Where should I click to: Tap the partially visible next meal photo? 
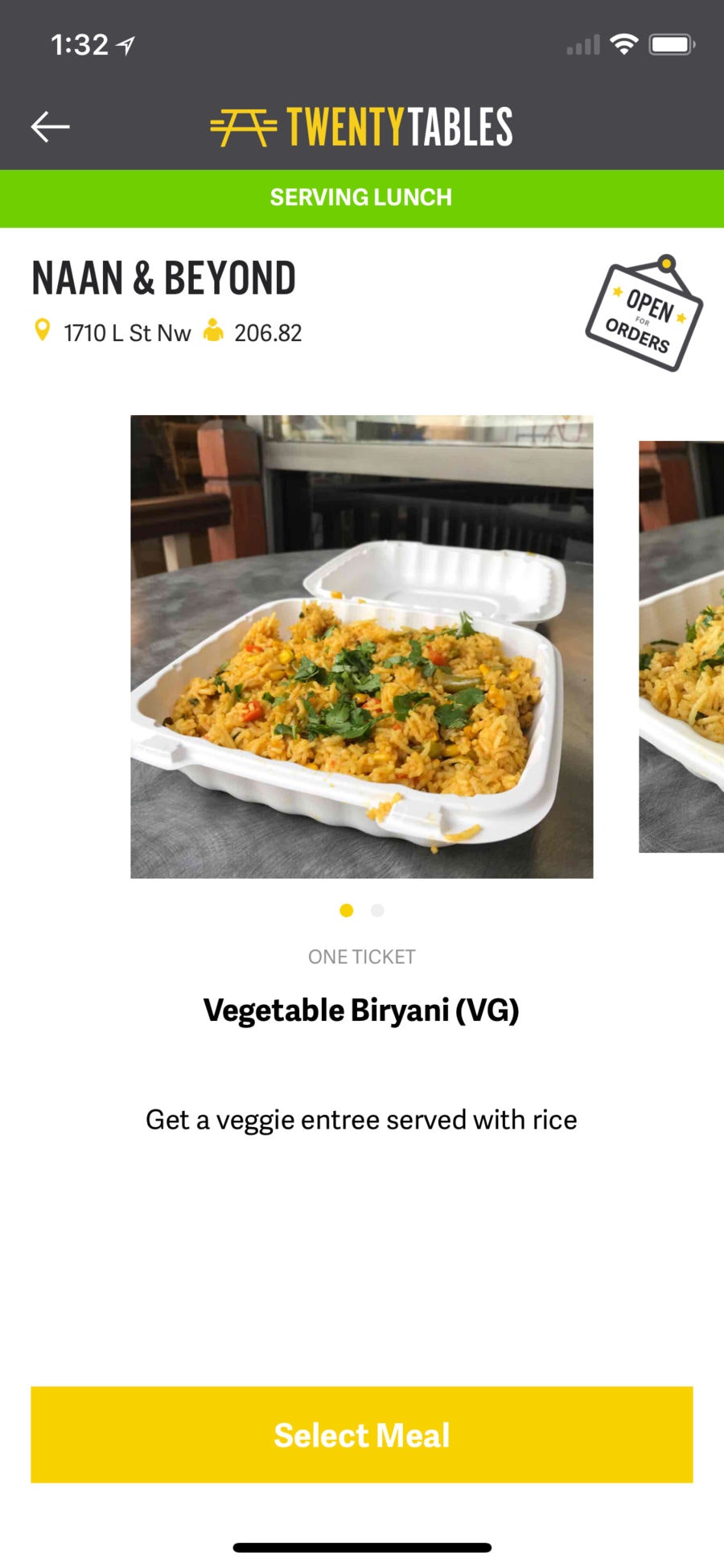coord(682,646)
